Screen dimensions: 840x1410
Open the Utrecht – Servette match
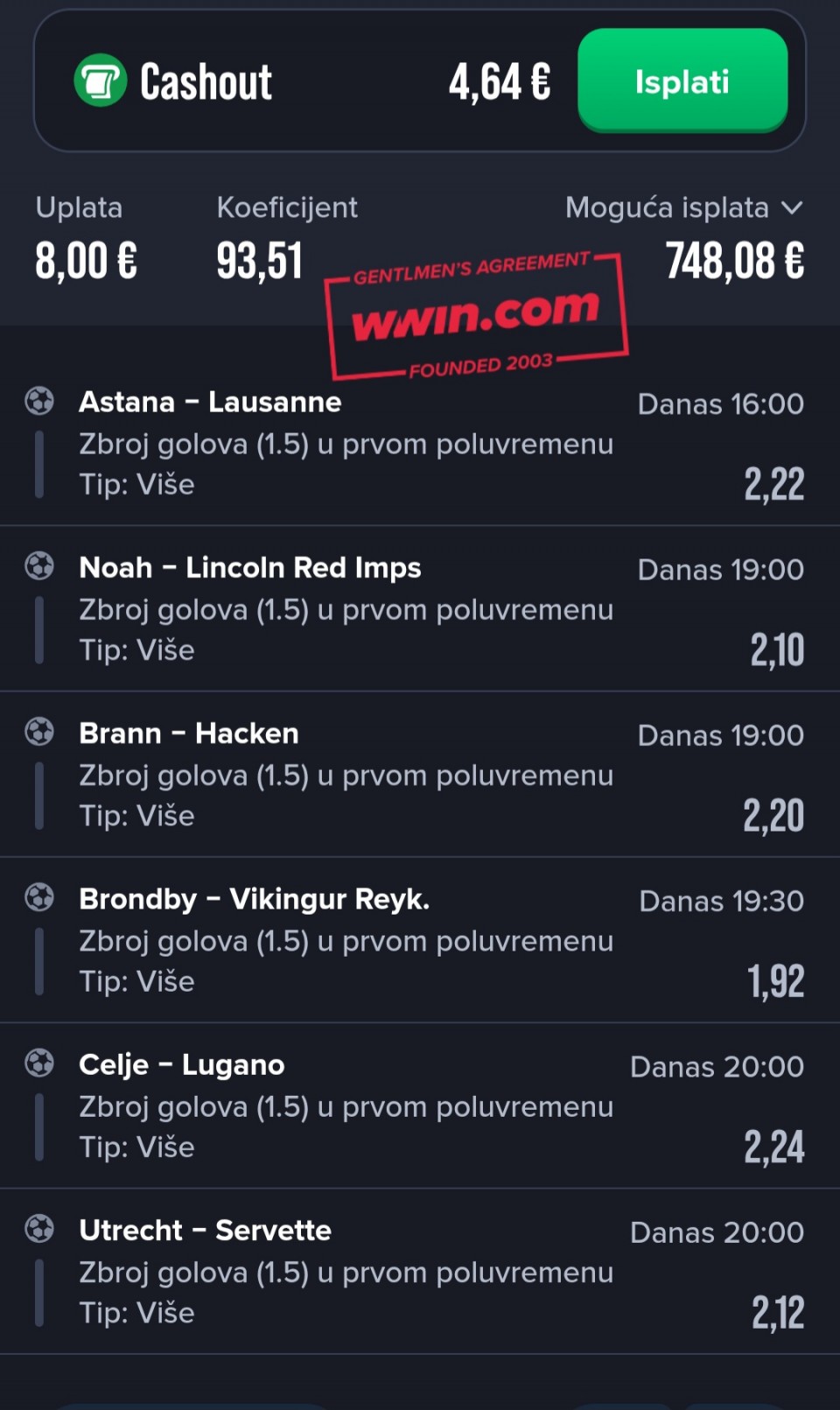pos(205,1230)
